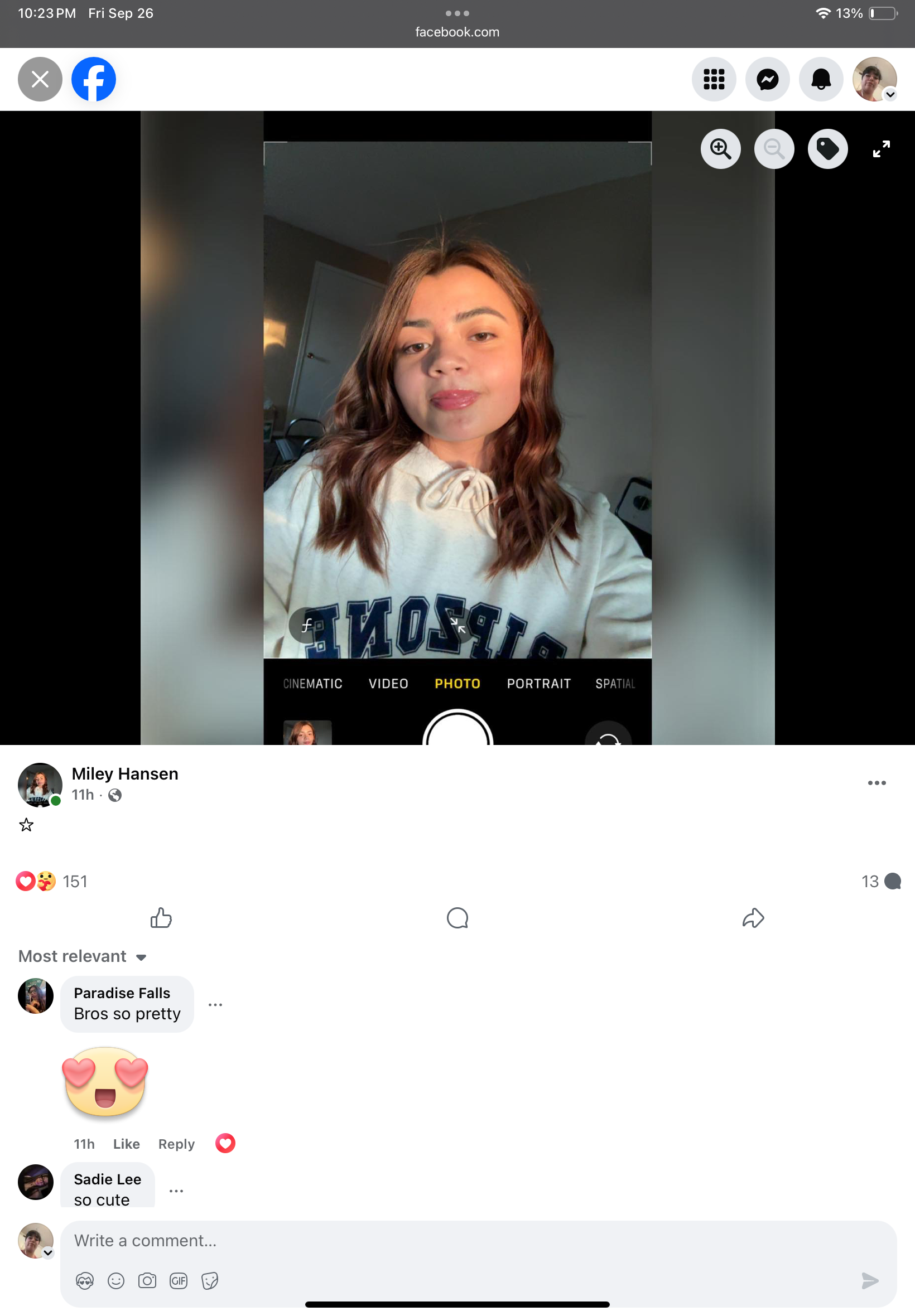This screenshot has height=1316, width=915.
Task: Open Miley Hansen's profile
Action: coord(124,773)
